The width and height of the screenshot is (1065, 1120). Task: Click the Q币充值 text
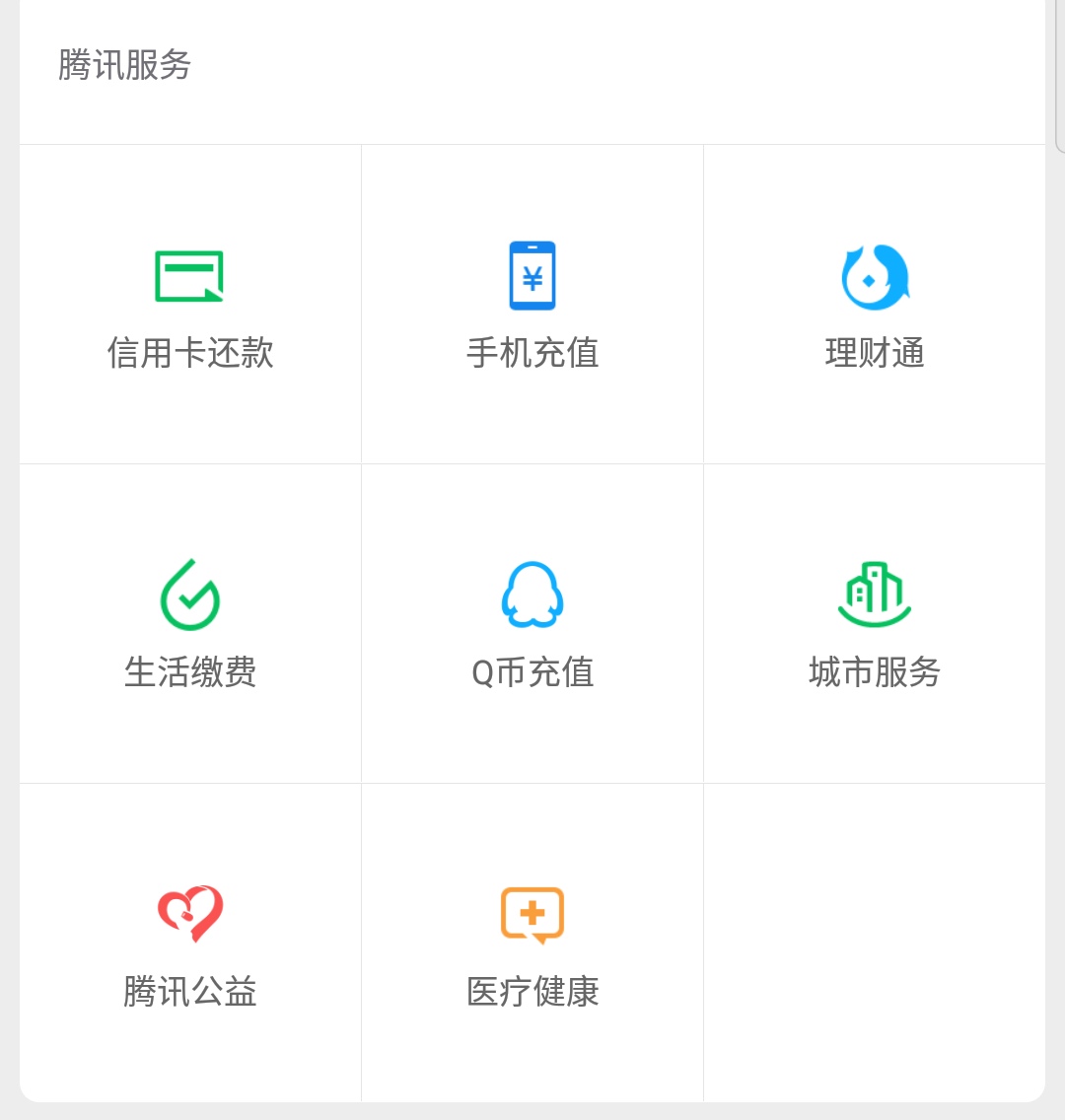point(532,672)
